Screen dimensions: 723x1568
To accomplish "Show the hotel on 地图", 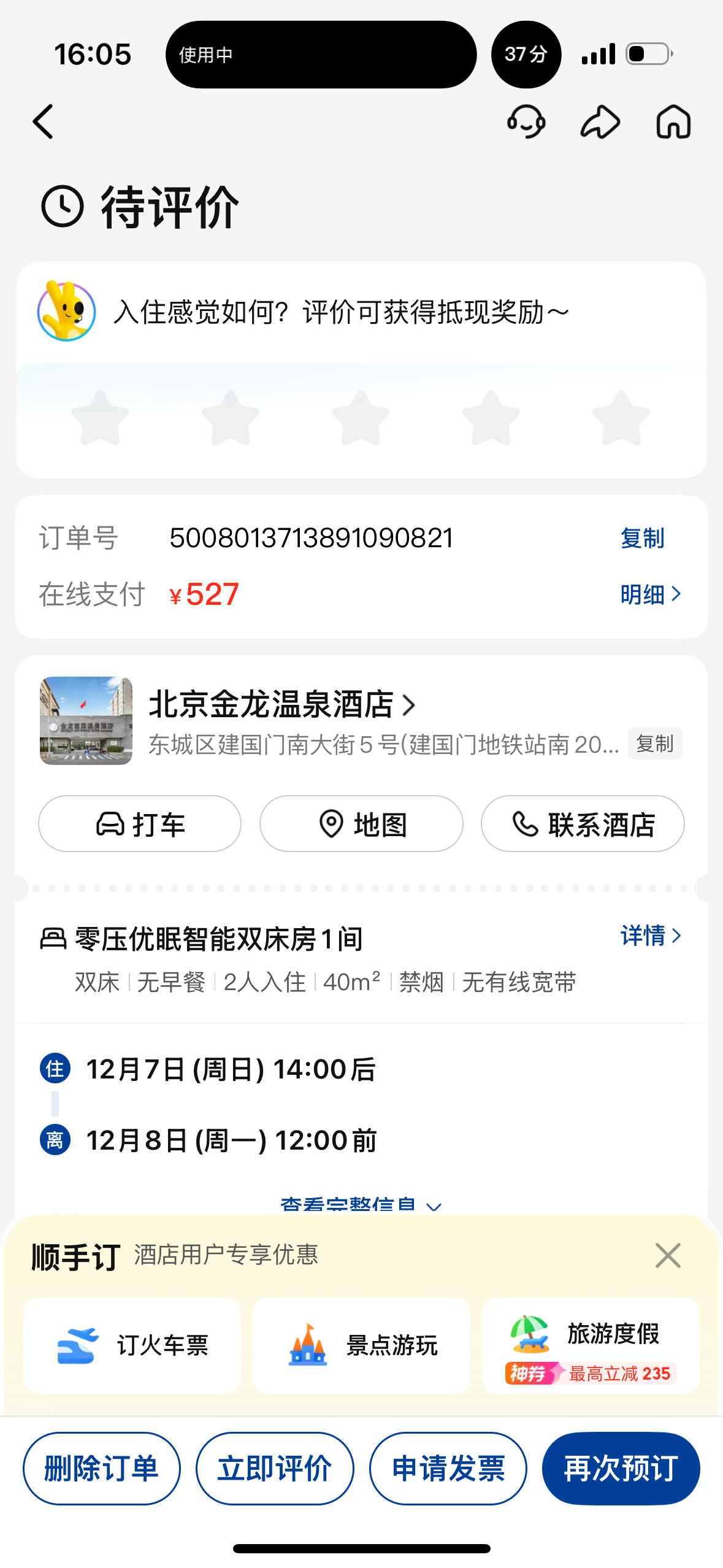I will (x=361, y=824).
